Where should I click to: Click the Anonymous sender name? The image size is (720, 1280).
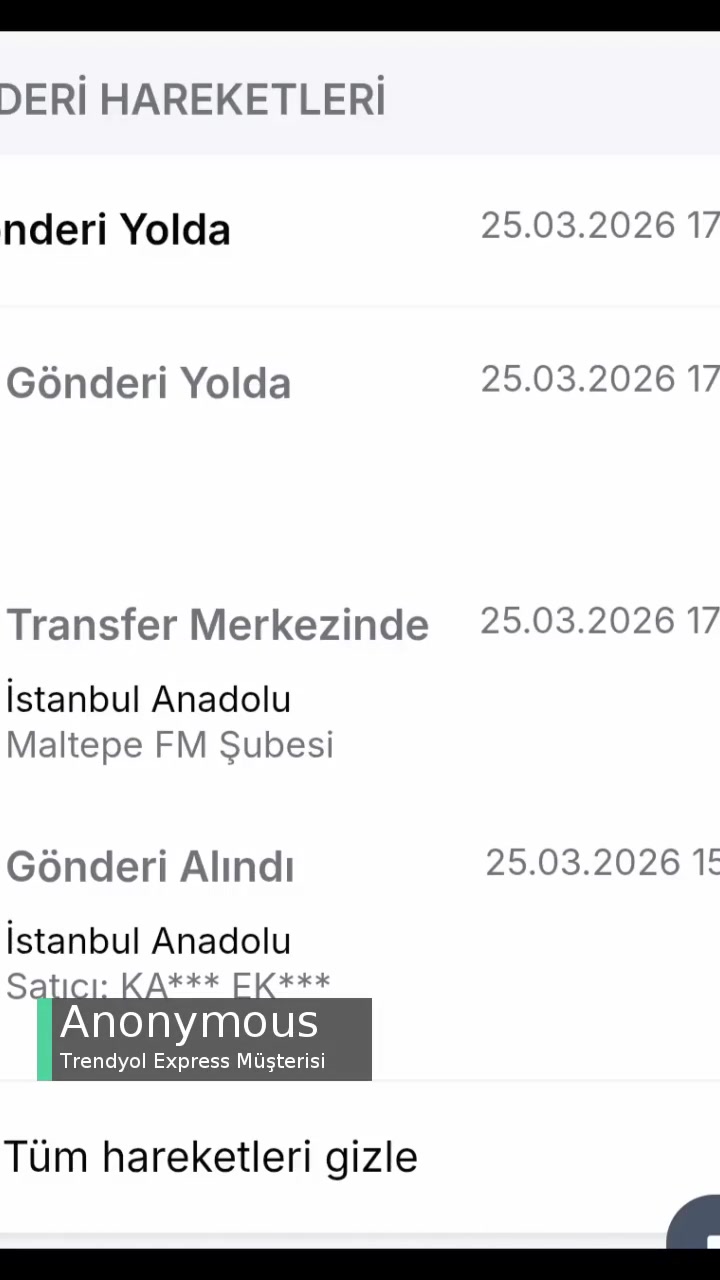click(x=189, y=1021)
